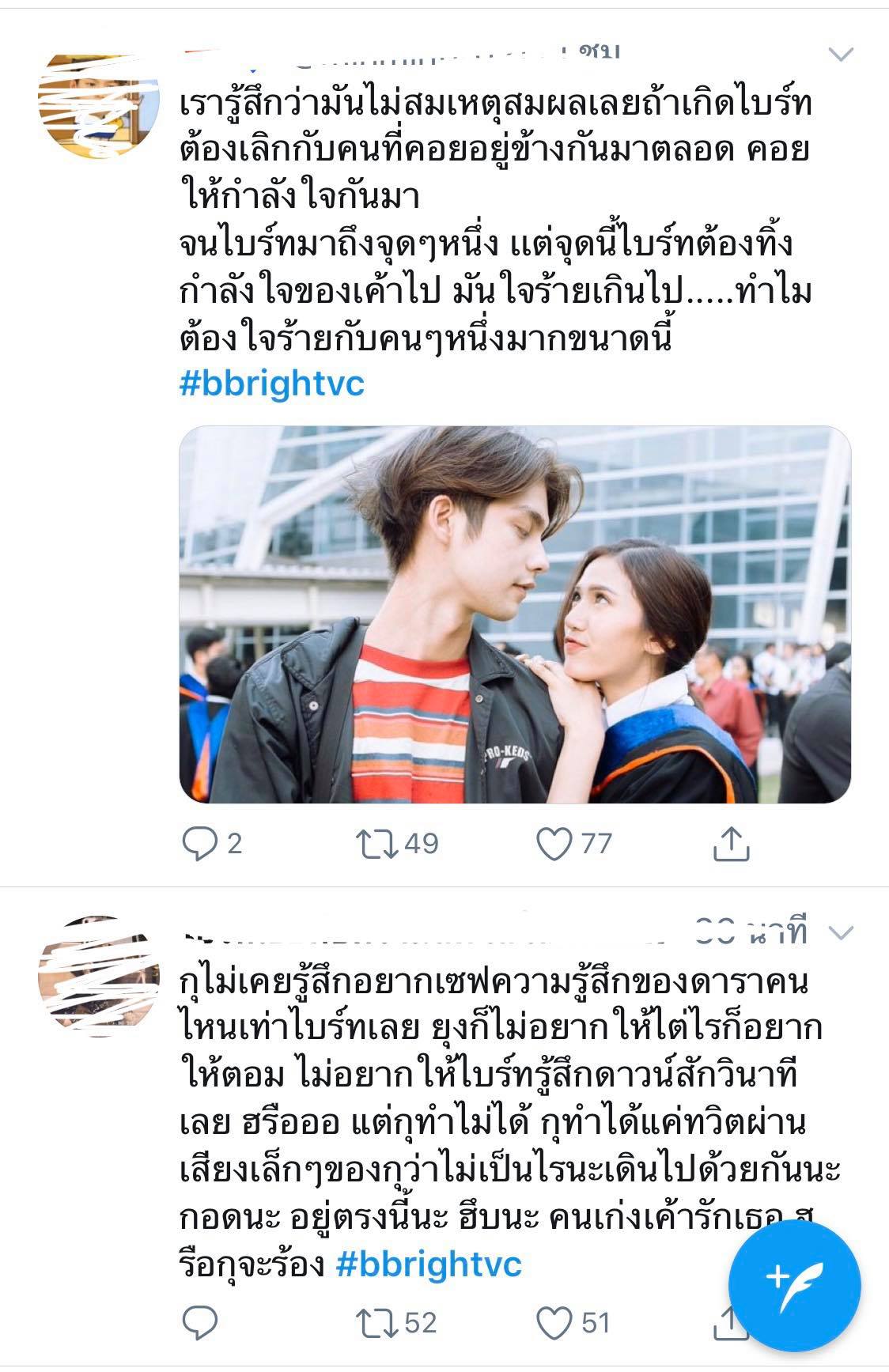Retweet the tweet with 52 retweets

point(375,1322)
